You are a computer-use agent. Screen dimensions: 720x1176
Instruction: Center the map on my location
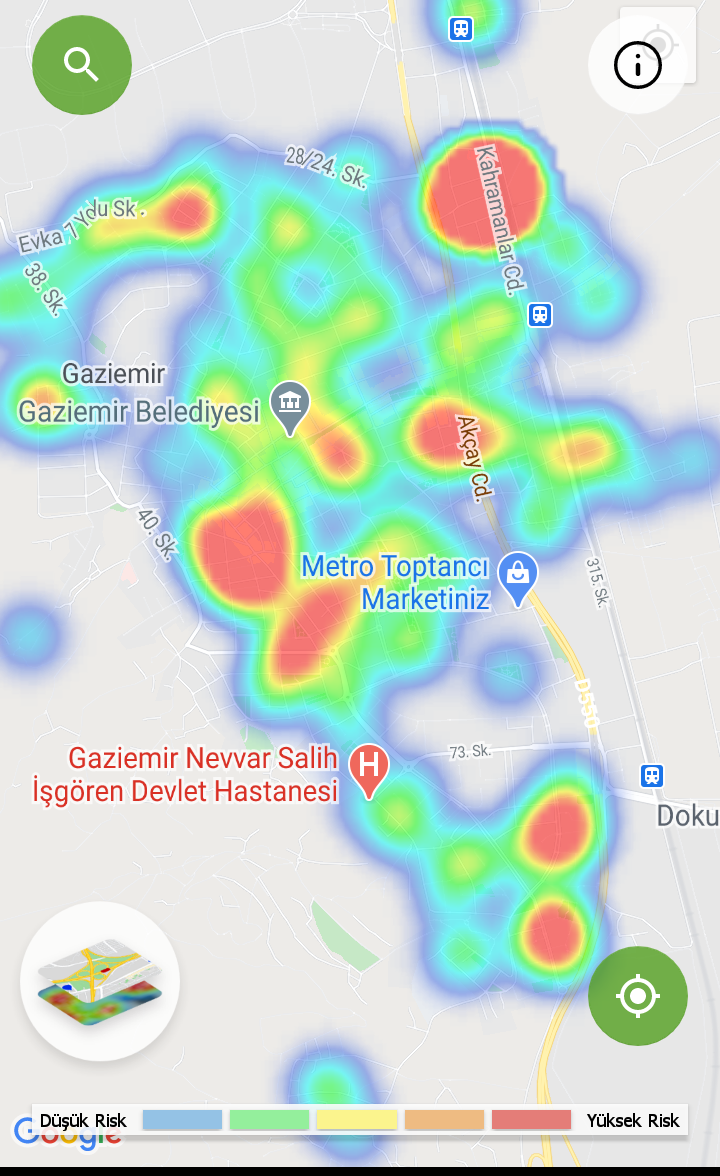(x=638, y=996)
